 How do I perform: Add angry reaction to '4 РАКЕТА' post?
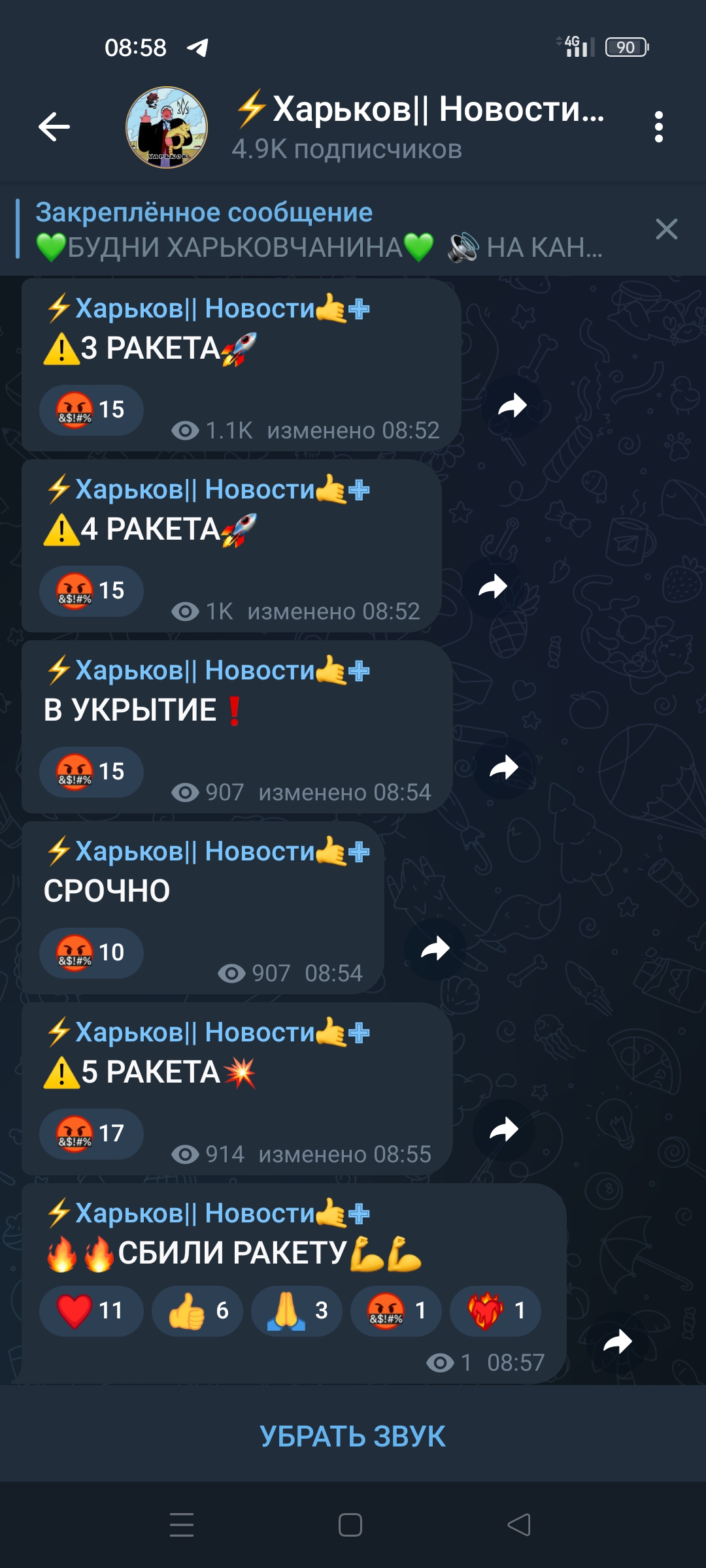(92, 591)
